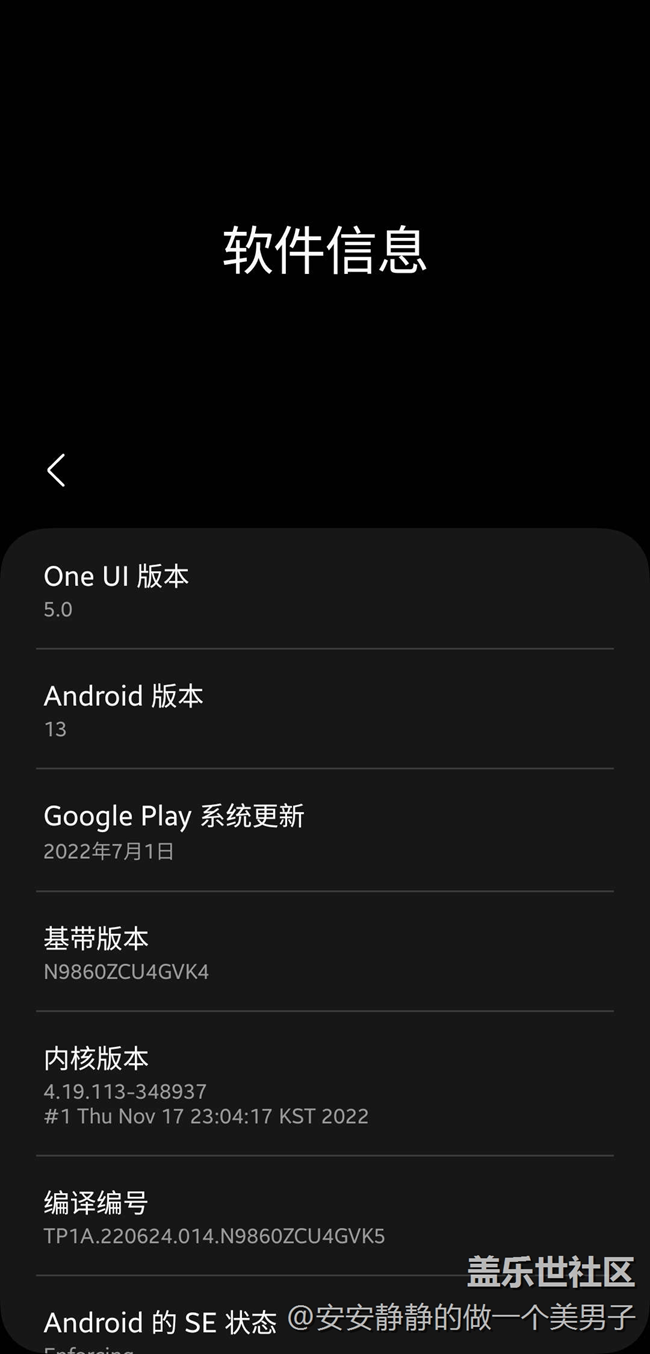Open Google Play 系统更新
The image size is (650, 1354).
[324, 832]
